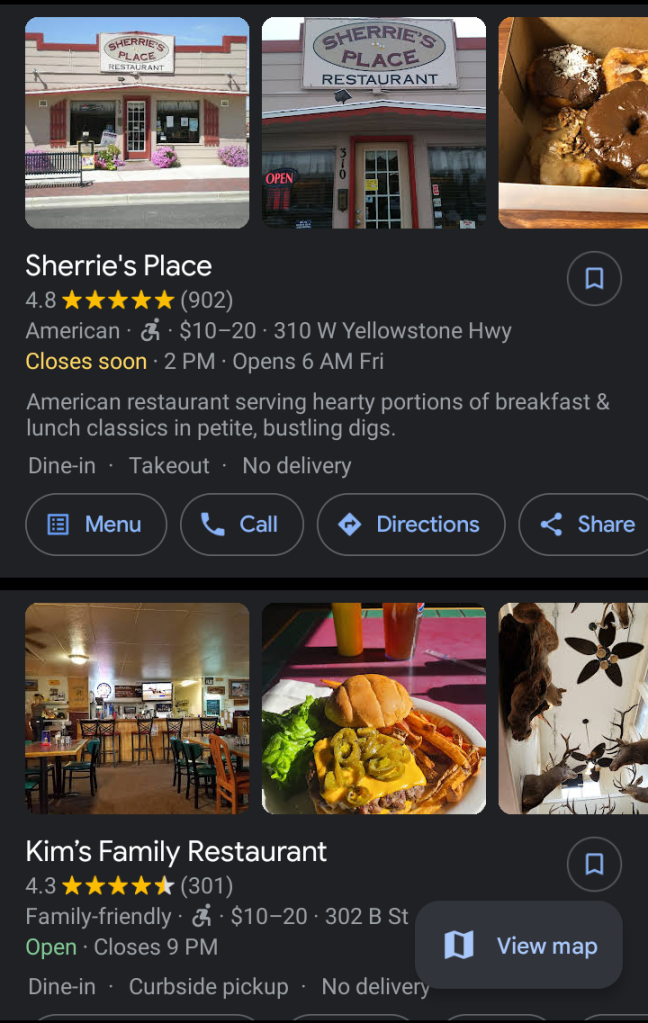View Kim's Family Restaurant dining room photo

137,708
